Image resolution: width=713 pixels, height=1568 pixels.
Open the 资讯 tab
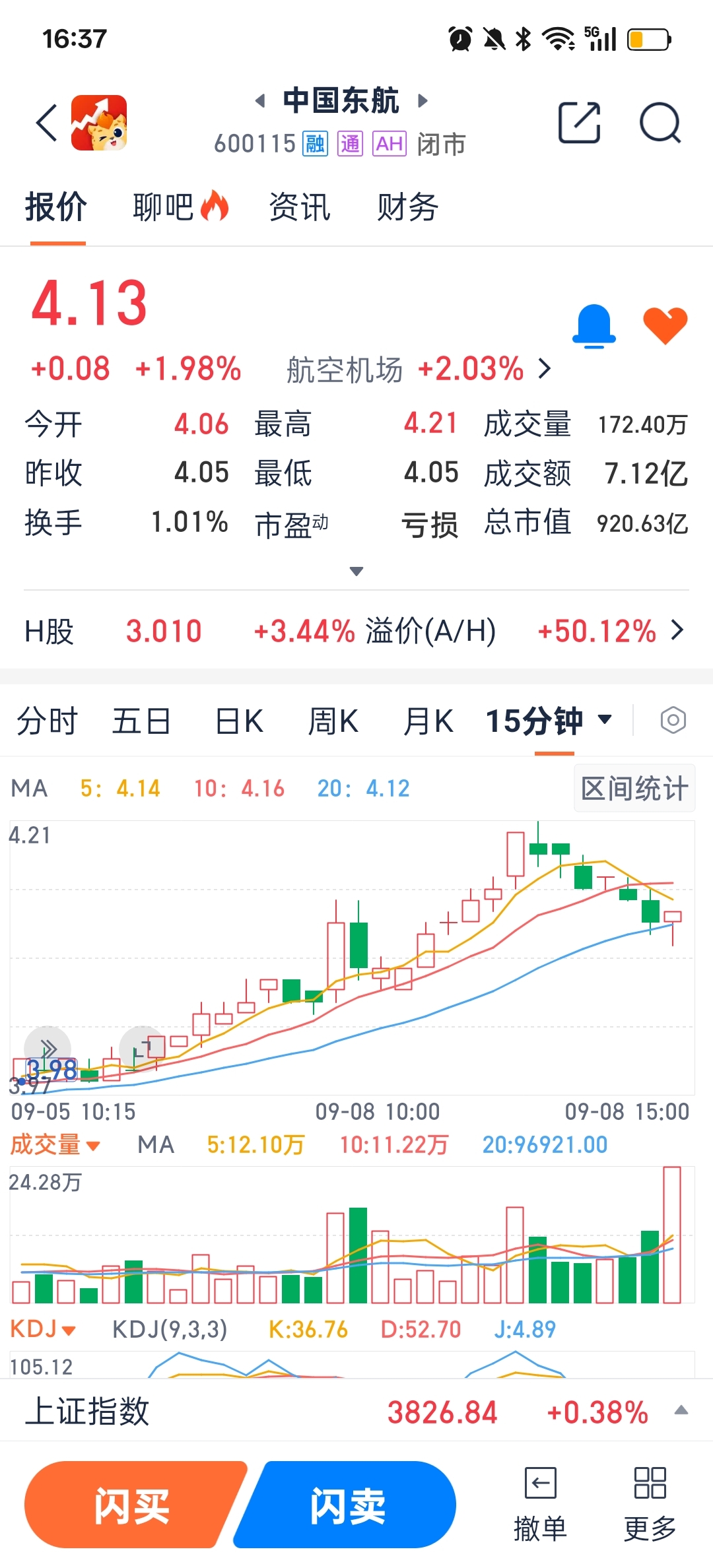coord(300,207)
